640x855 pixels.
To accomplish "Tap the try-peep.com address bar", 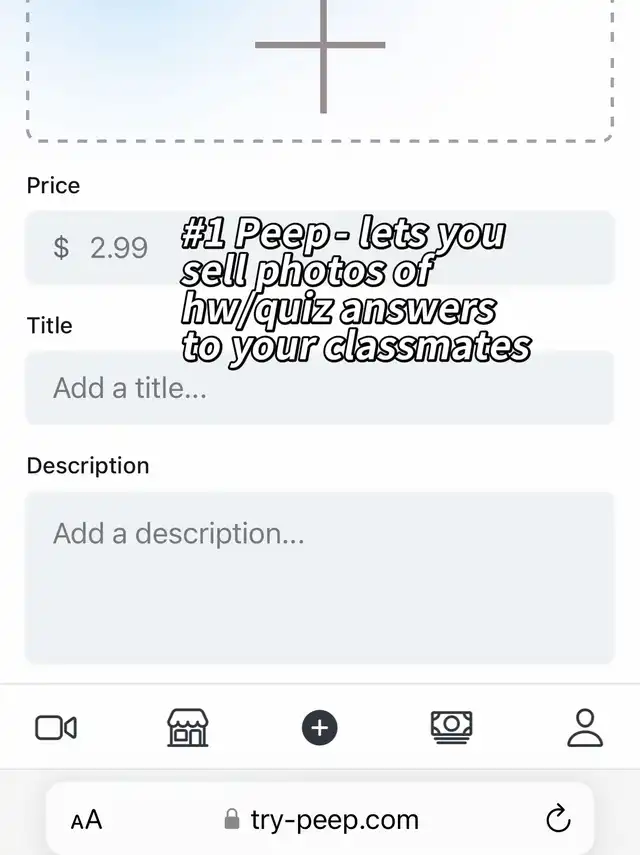I will click(322, 821).
